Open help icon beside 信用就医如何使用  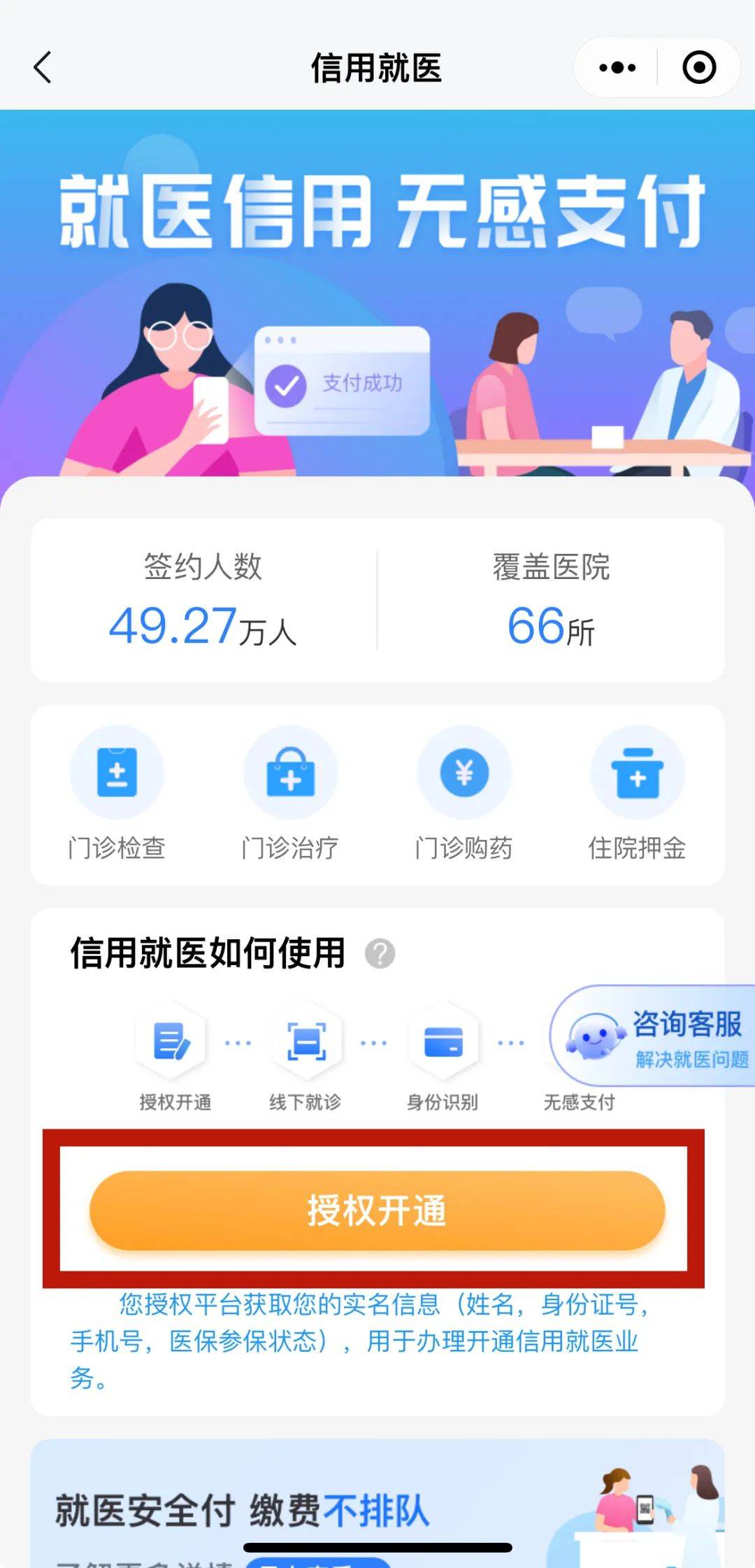380,953
